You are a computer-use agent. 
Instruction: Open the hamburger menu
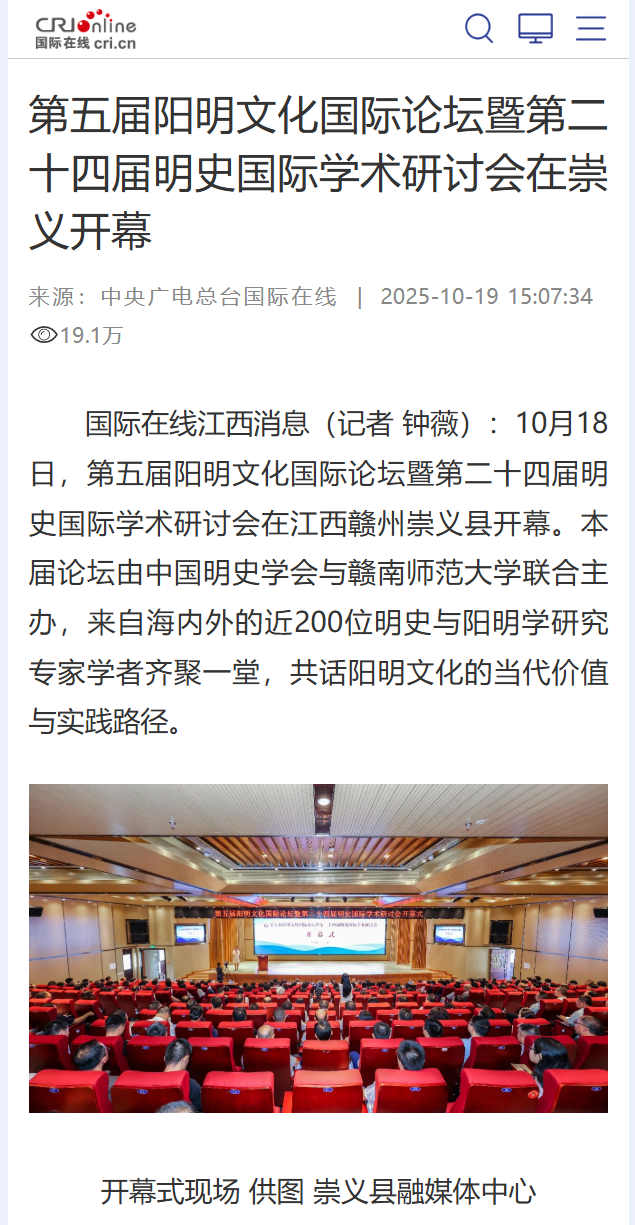coord(591,28)
